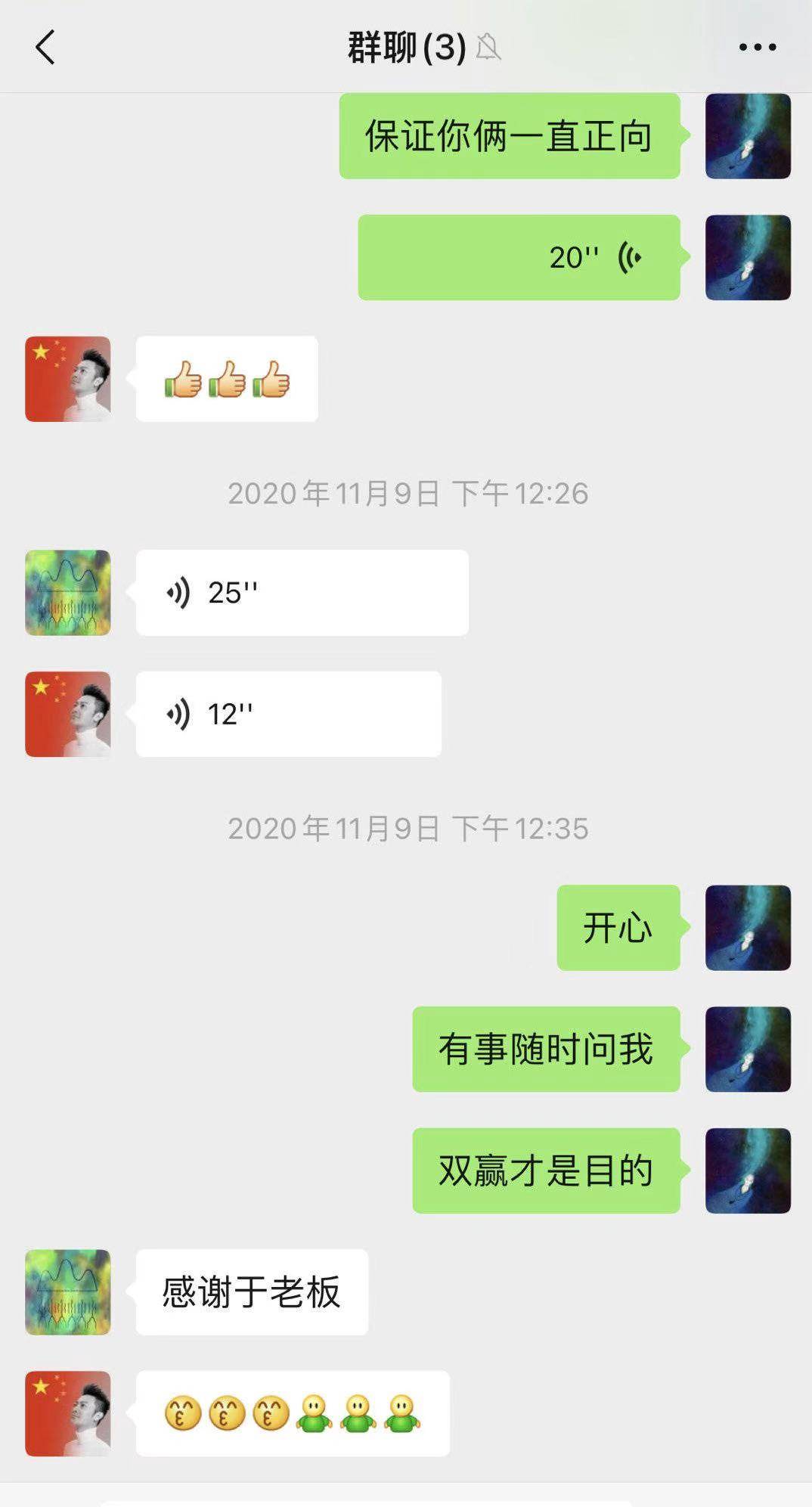Go back using the top-left arrow

[45, 47]
